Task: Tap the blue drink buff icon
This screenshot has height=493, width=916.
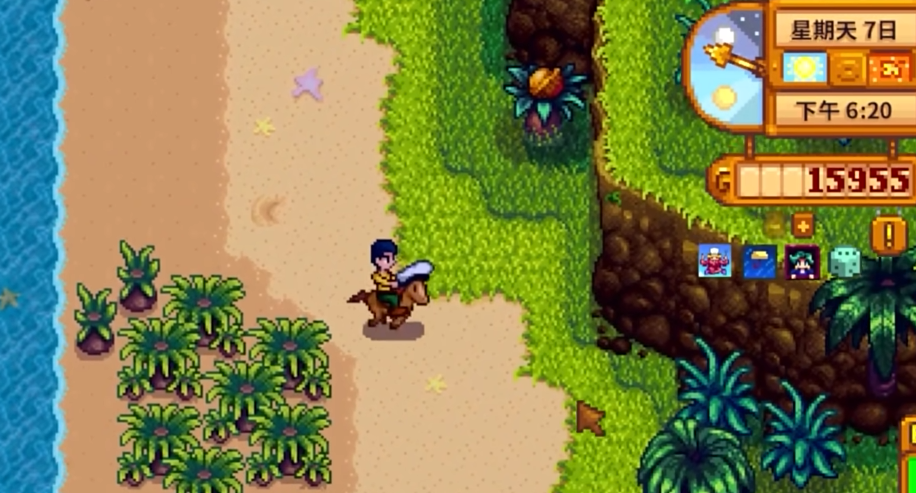Action: (760, 261)
